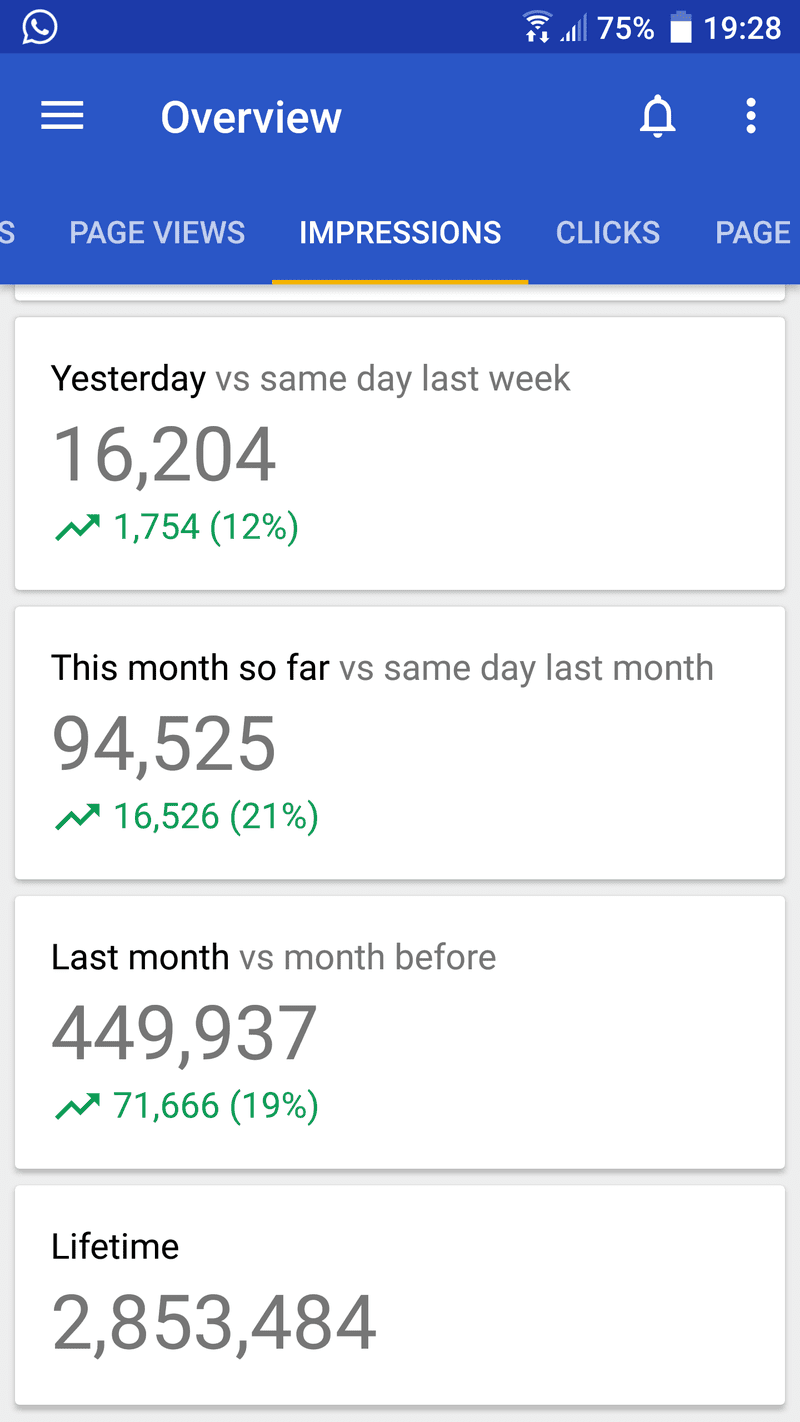Open the Yesterday impressions card
This screenshot has width=800, height=1422.
click(x=400, y=453)
